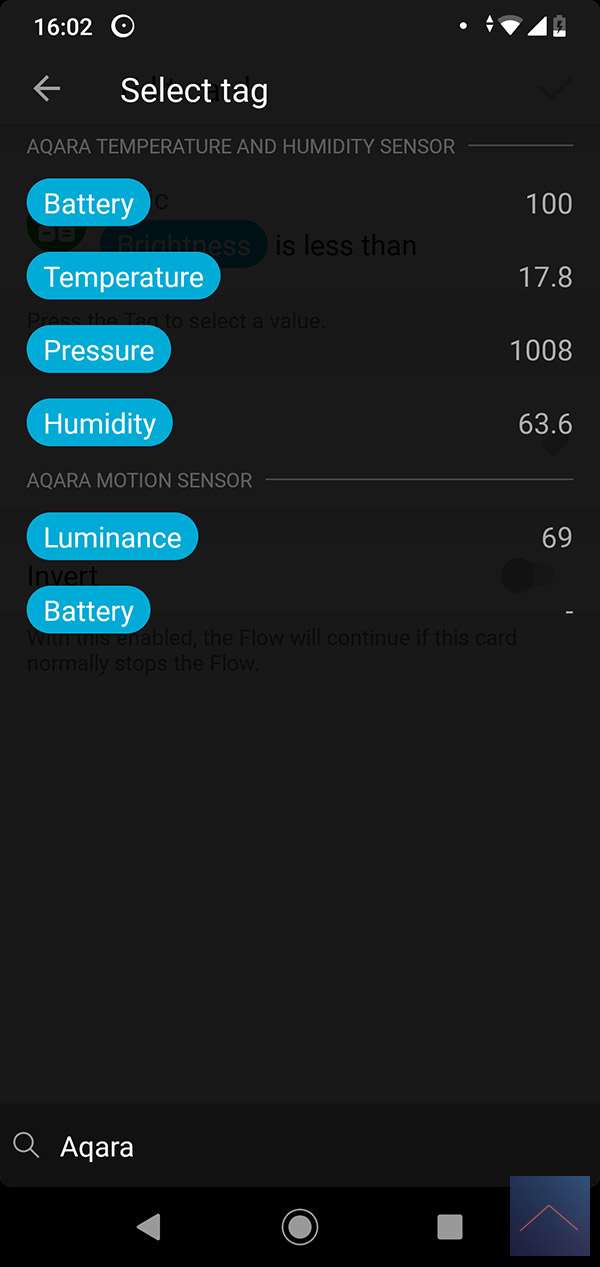The width and height of the screenshot is (600, 1267).
Task: Select the Battery tag under Temperature and Humidity Sensor
Action: click(x=88, y=204)
